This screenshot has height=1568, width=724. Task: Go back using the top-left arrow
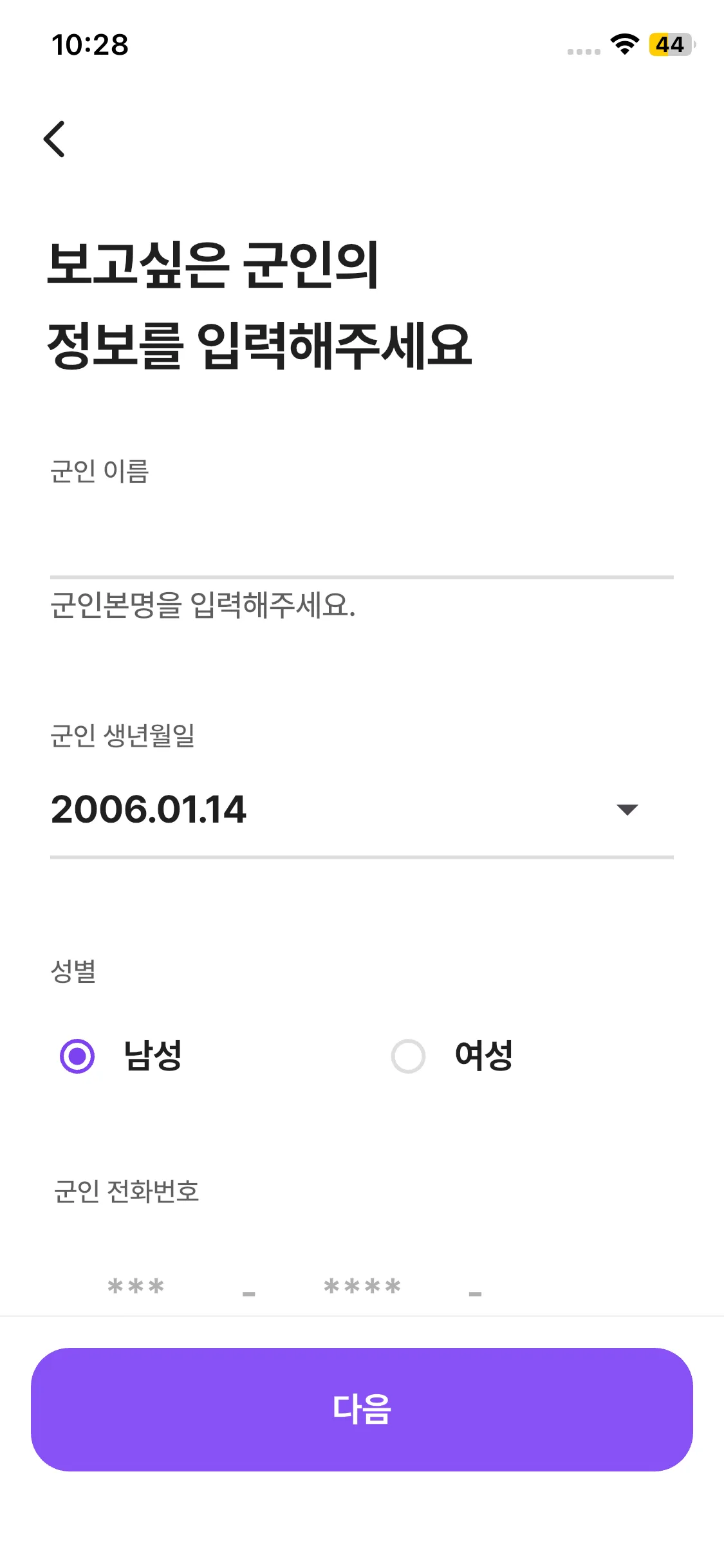pyautogui.click(x=55, y=138)
